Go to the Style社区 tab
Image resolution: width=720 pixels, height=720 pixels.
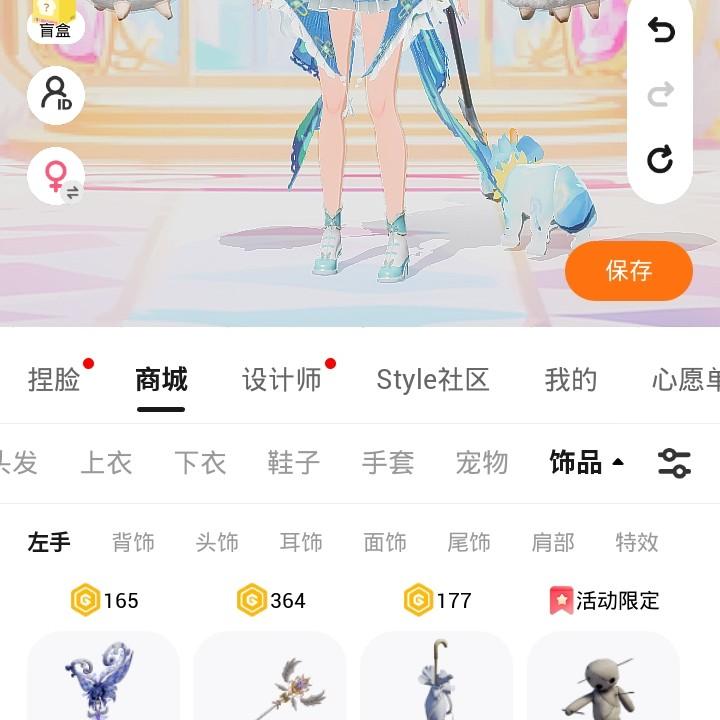[432, 380]
